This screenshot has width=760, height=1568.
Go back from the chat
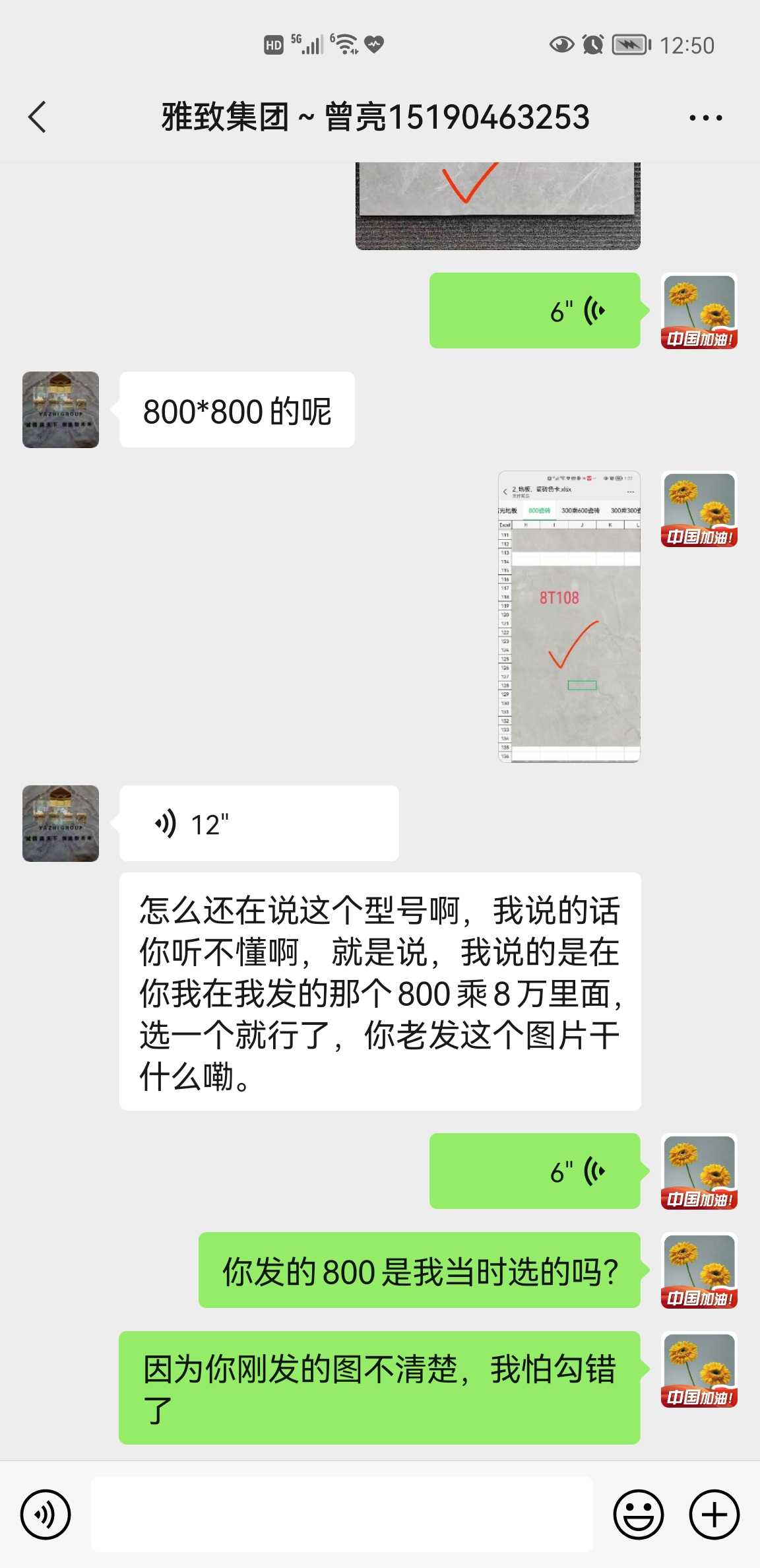coord(38,117)
